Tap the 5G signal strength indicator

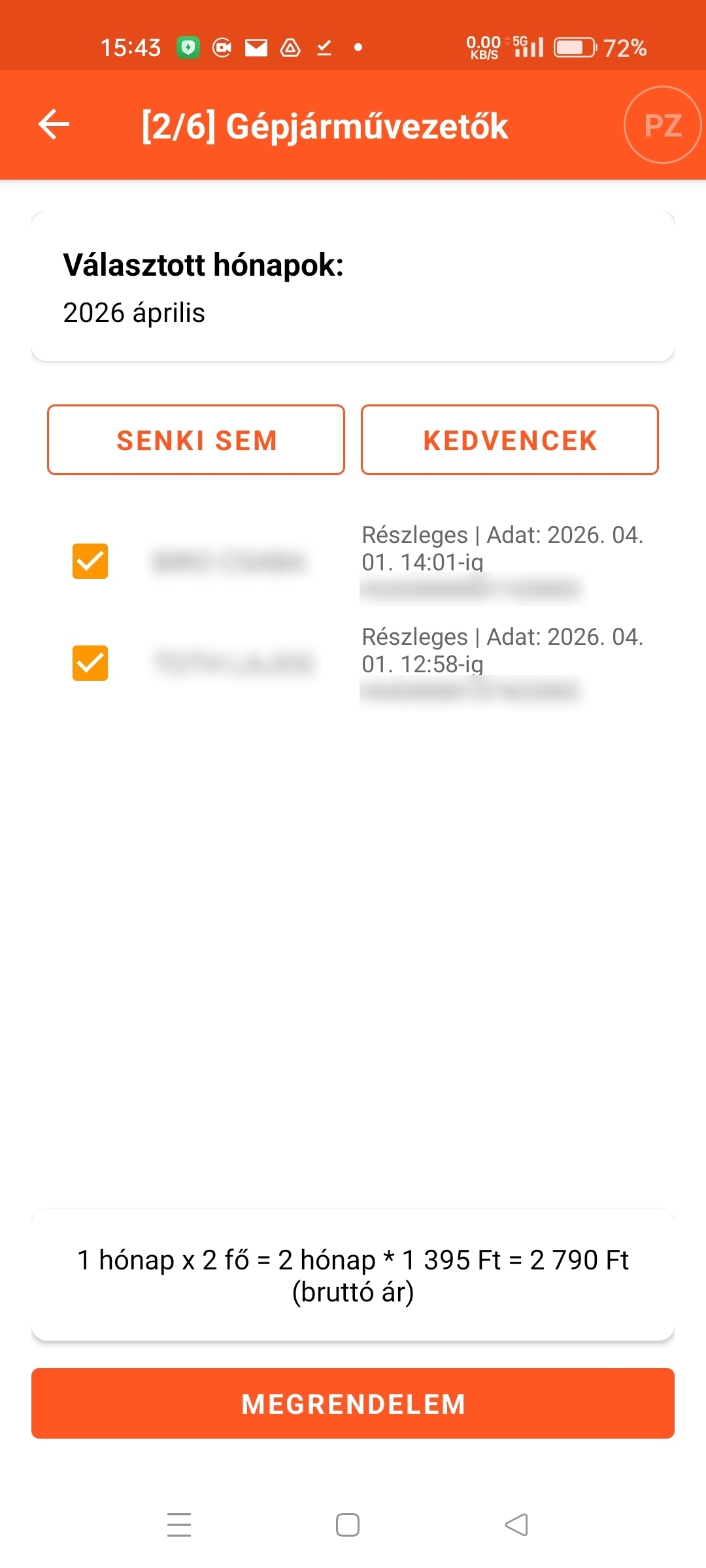[x=529, y=46]
